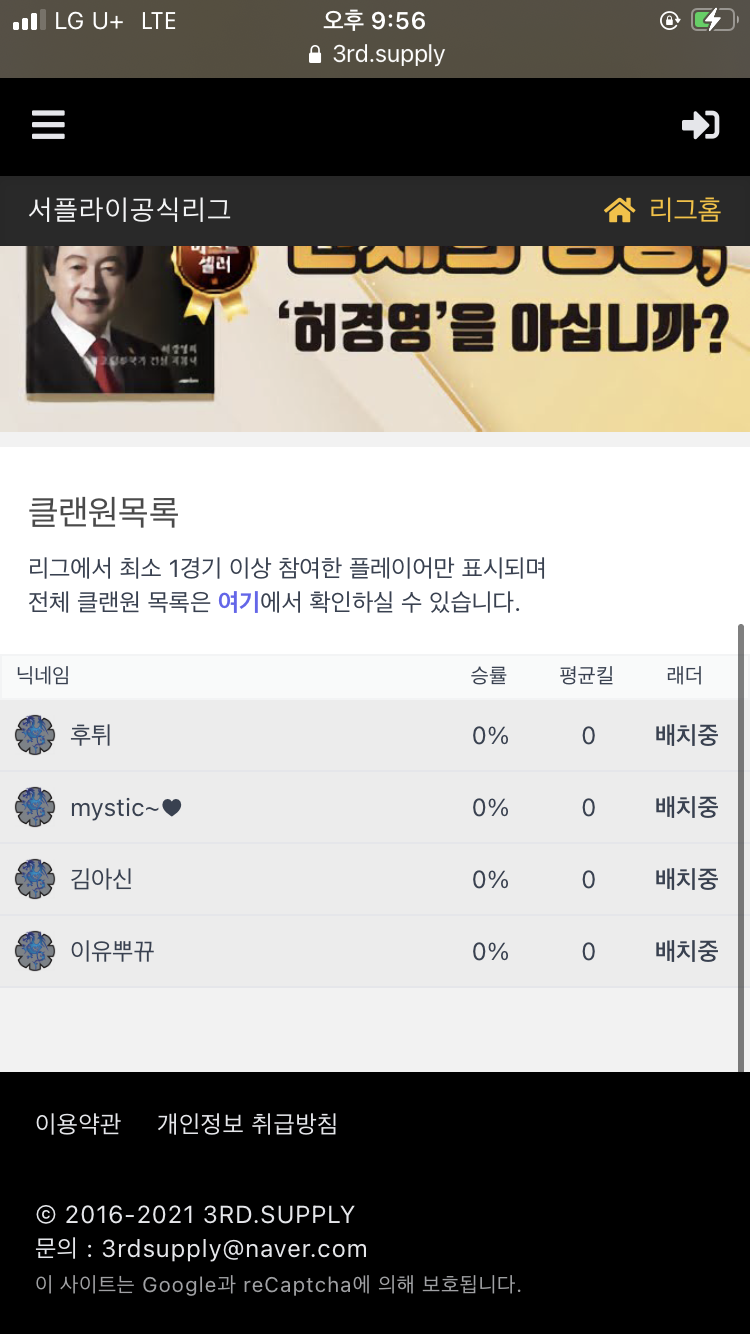Open the 허경영 ad banner
750x1334 pixels.
coord(375,338)
